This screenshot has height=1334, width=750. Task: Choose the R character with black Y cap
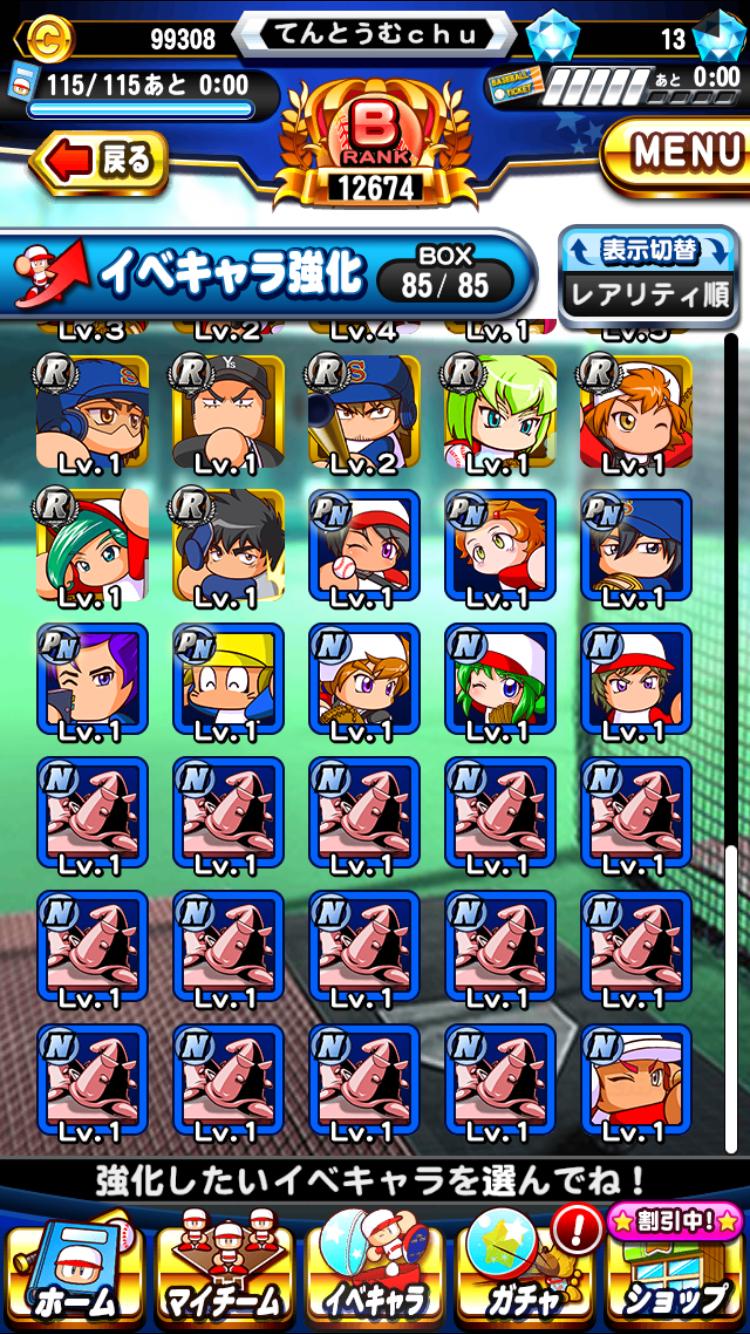pyautogui.click(x=227, y=412)
